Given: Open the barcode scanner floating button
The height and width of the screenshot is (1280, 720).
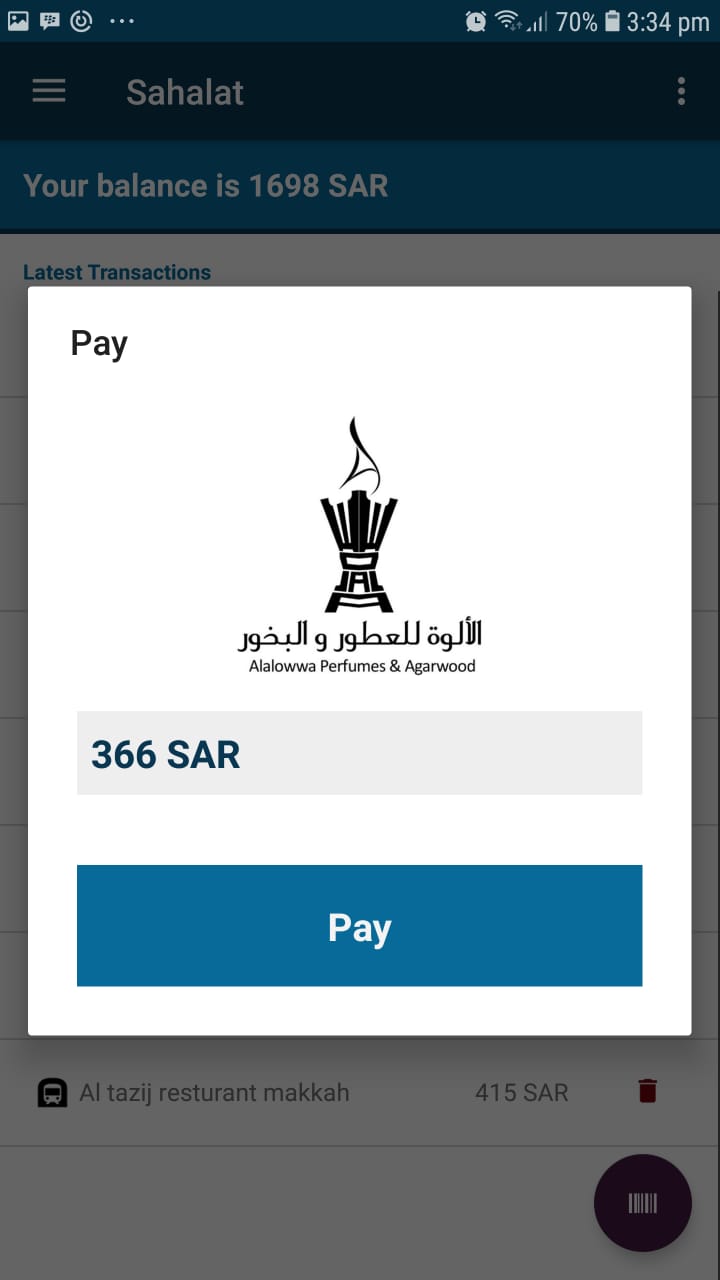Looking at the screenshot, I should 643,1203.
